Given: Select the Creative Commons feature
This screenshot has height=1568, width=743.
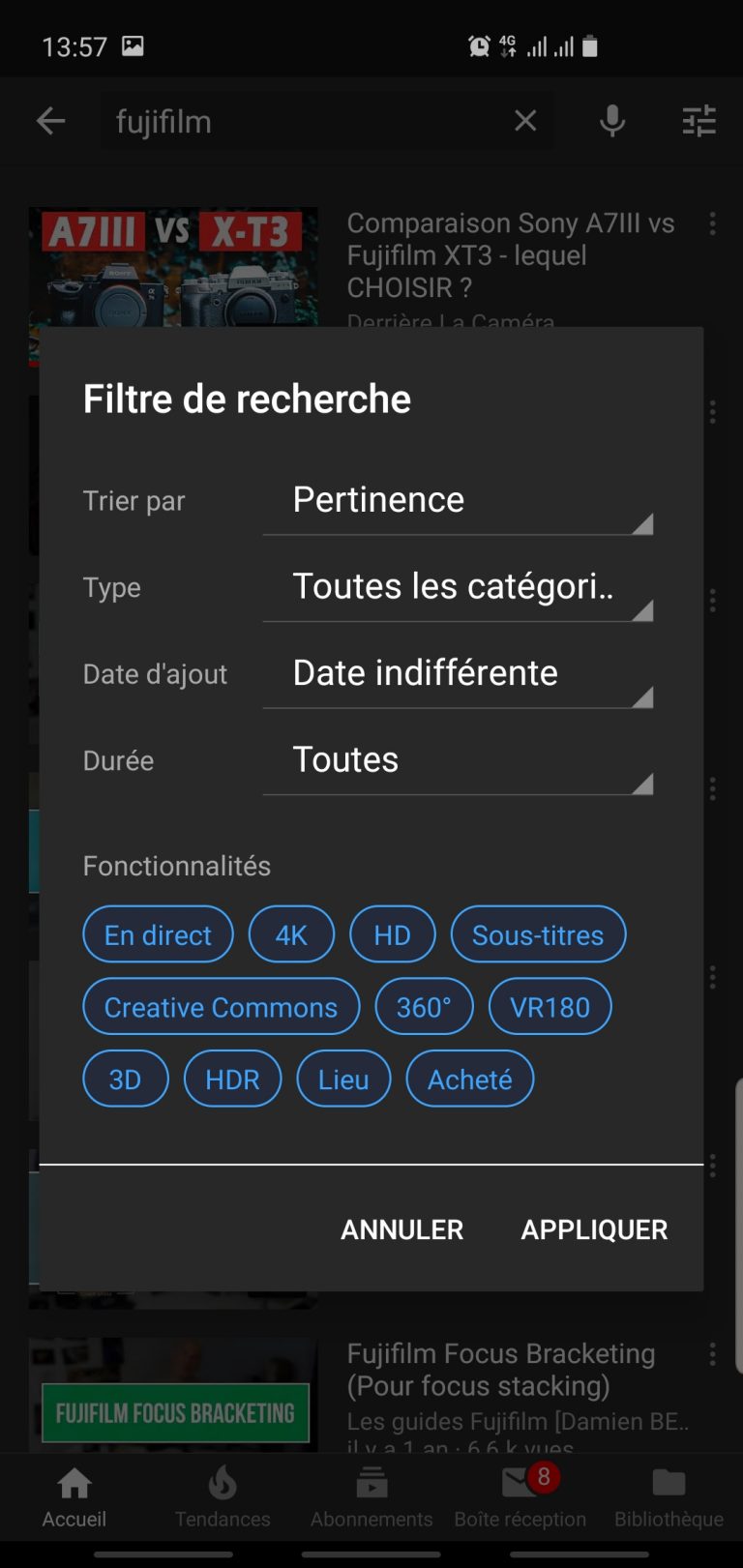Looking at the screenshot, I should click(x=221, y=1006).
